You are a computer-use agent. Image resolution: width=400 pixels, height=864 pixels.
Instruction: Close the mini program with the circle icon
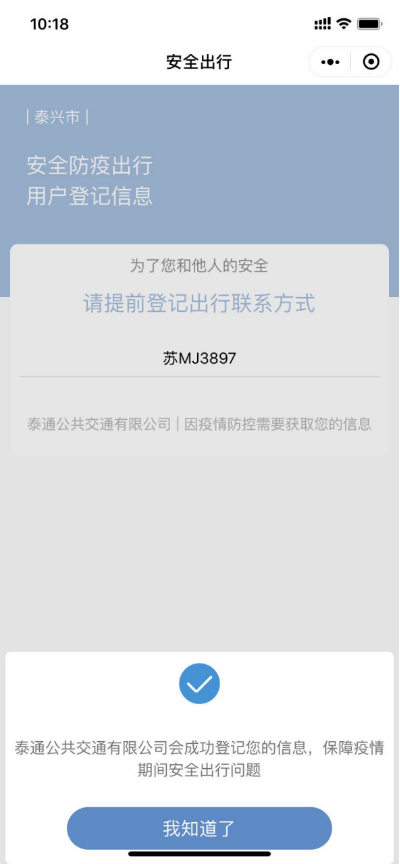pyautogui.click(x=371, y=62)
